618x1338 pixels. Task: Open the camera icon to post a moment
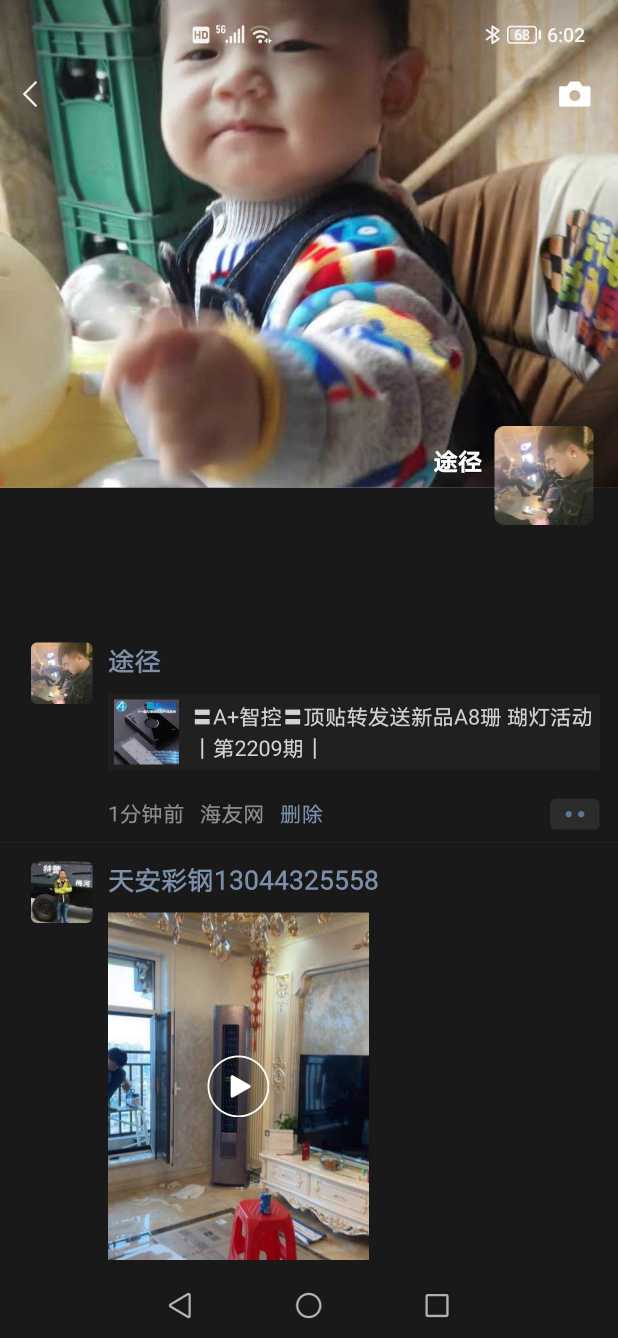tap(574, 95)
